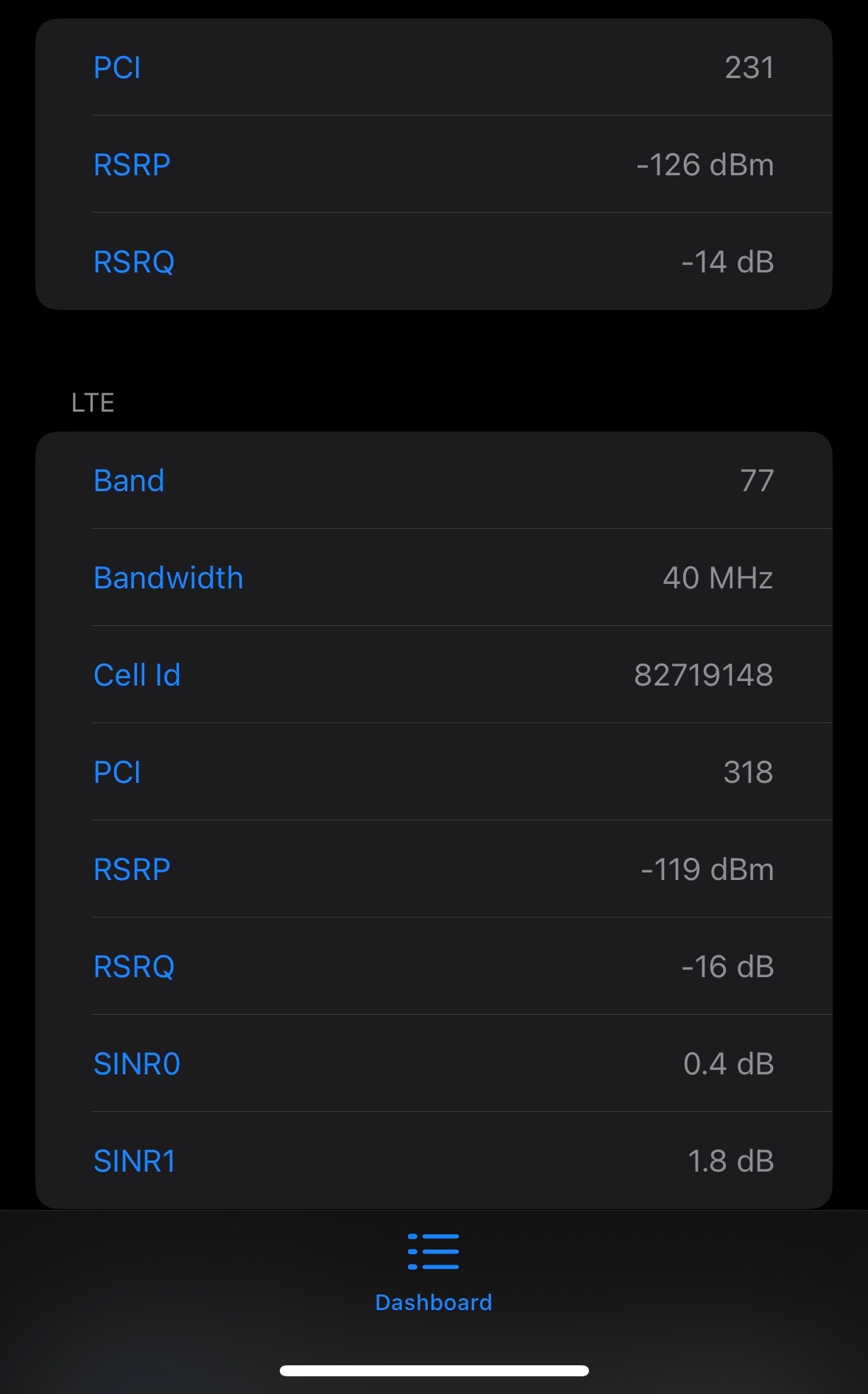Open the LTE Band row

434,481
